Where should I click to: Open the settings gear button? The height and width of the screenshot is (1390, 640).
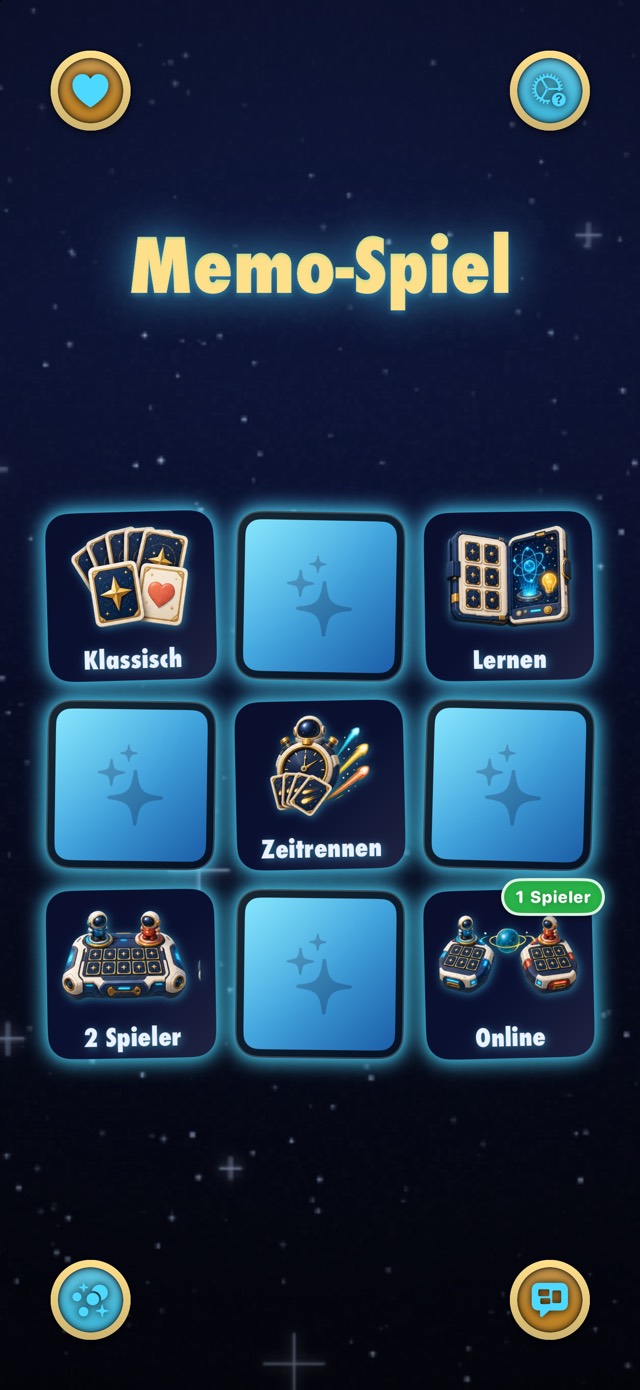tap(550, 91)
